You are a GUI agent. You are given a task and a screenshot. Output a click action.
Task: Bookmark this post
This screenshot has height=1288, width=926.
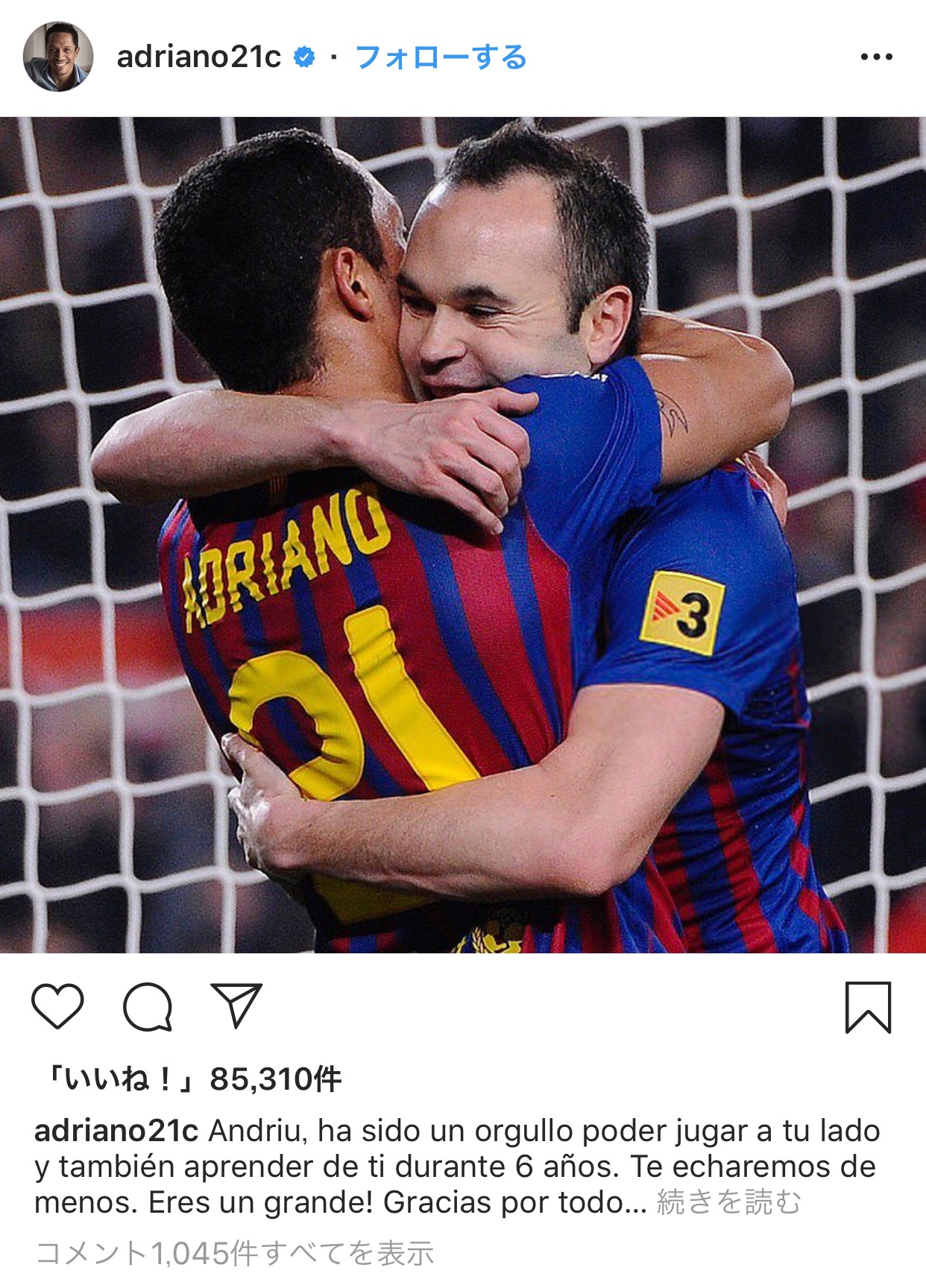pos(868,1008)
